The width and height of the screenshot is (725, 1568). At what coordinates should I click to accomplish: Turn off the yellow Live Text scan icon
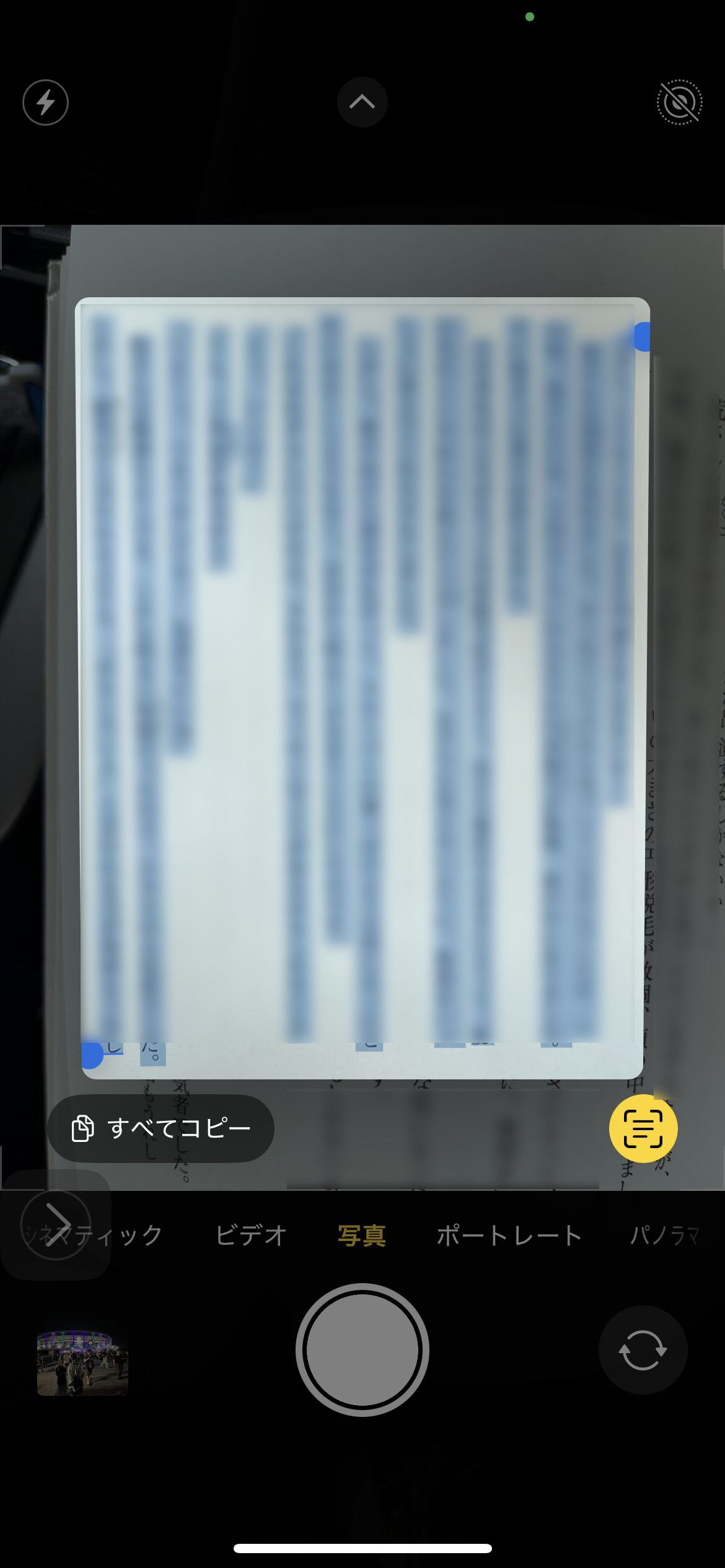coord(643,1128)
